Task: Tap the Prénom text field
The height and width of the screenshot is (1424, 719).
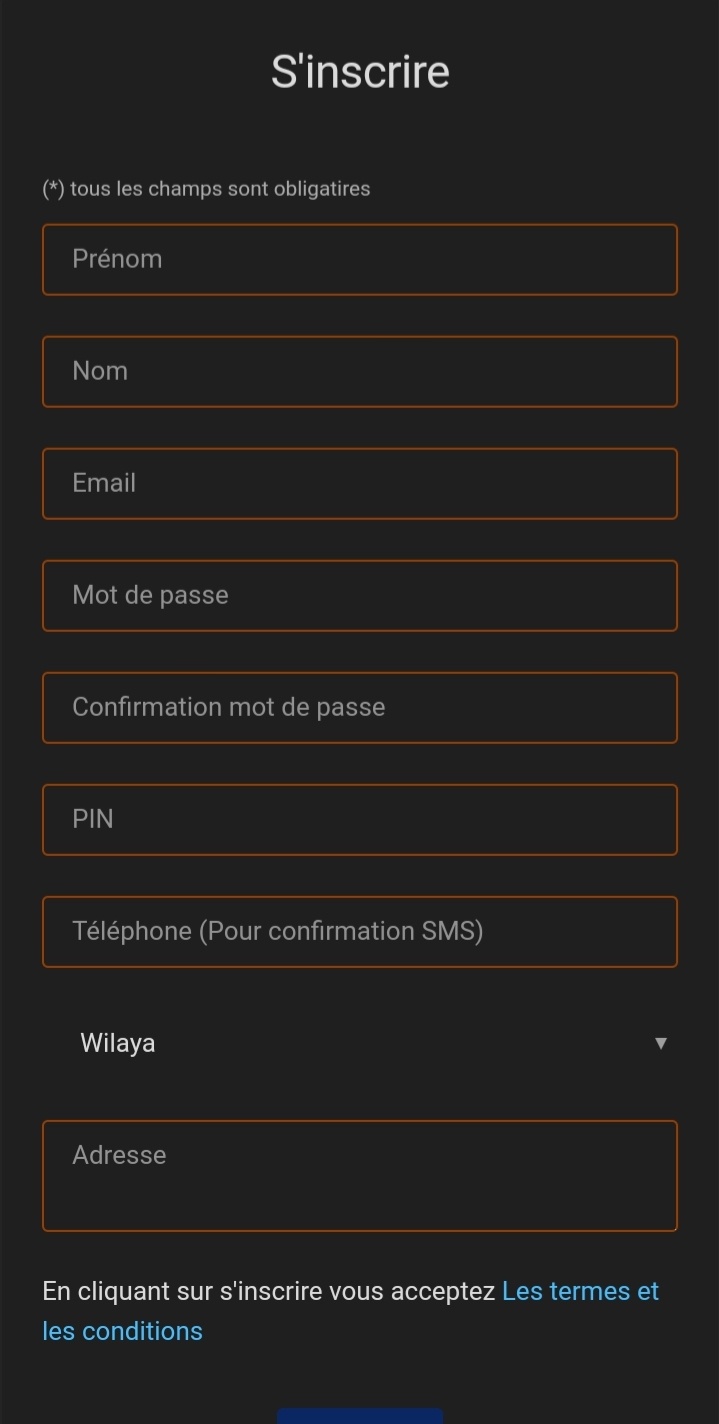Action: 359,260
